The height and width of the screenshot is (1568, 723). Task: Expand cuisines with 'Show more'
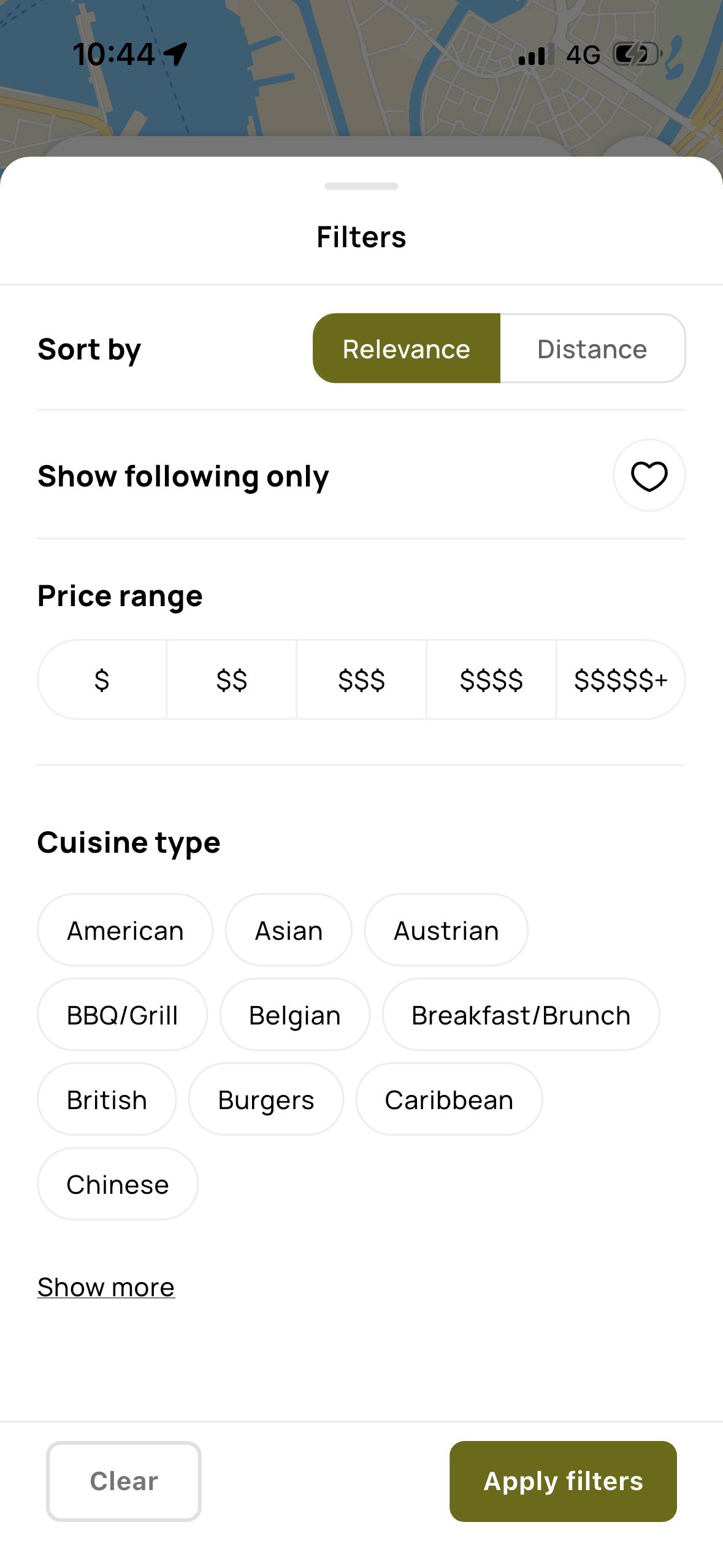click(x=105, y=1286)
